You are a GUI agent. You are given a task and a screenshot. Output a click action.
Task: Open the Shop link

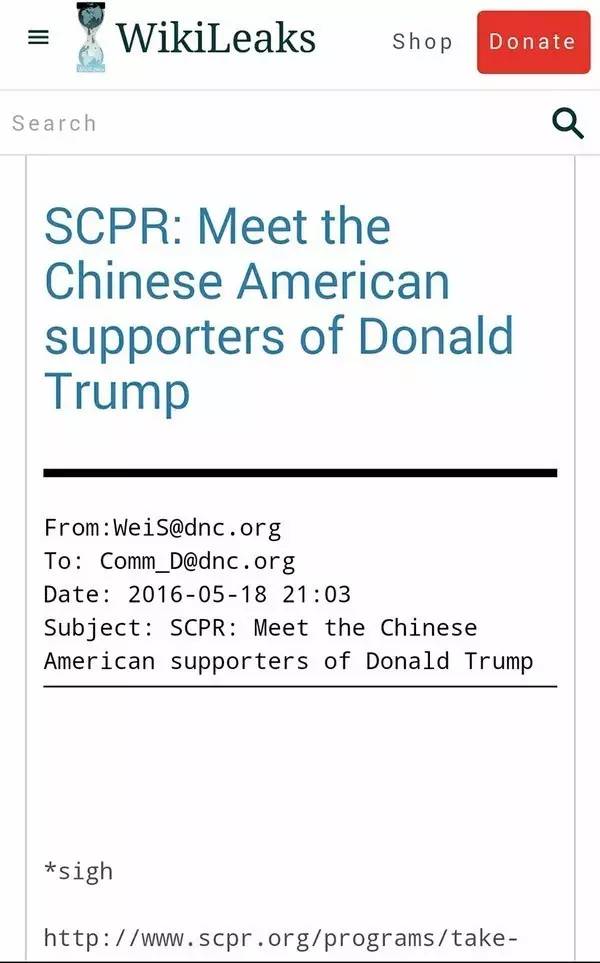coord(421,41)
